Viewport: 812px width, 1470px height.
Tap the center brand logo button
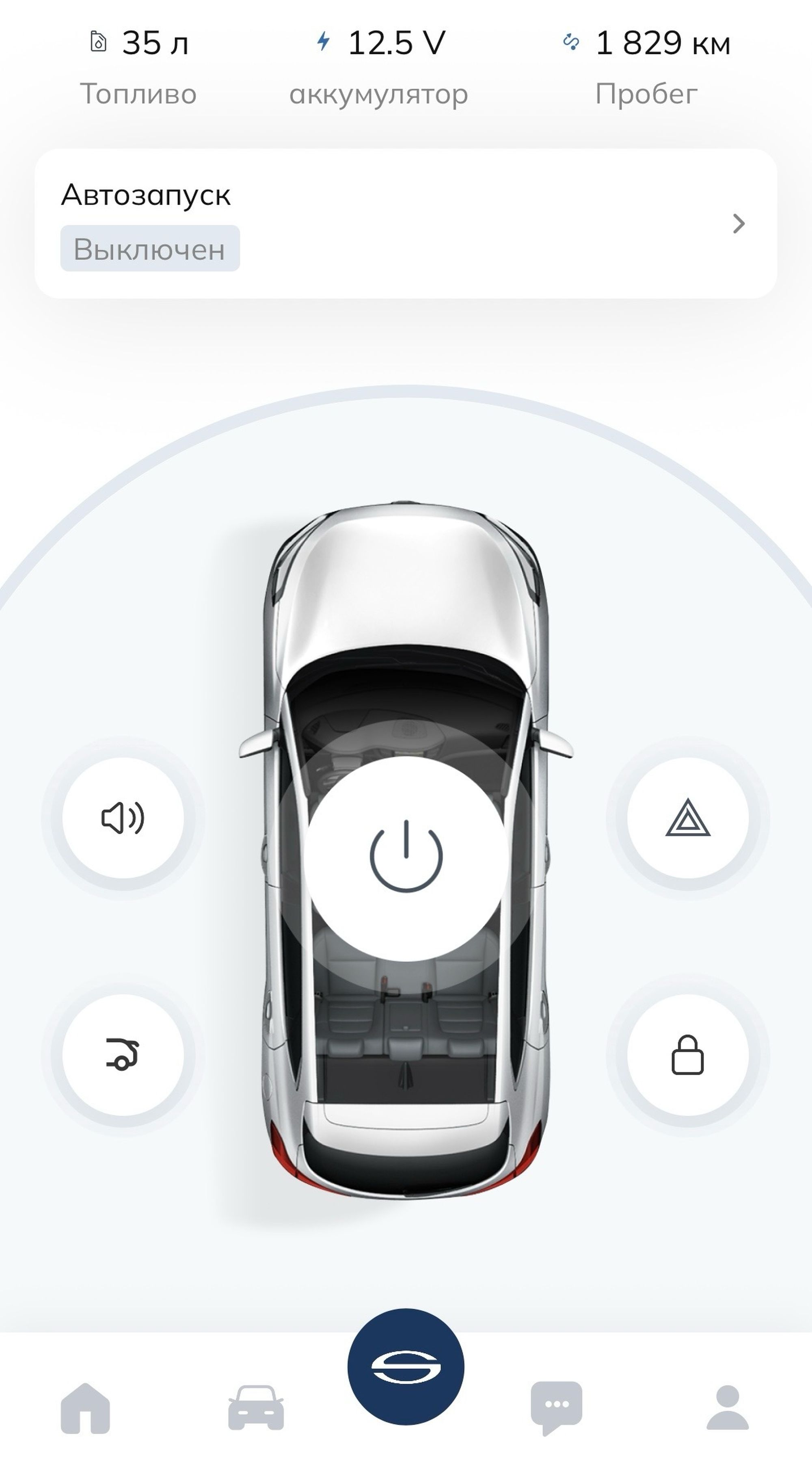tap(406, 1367)
